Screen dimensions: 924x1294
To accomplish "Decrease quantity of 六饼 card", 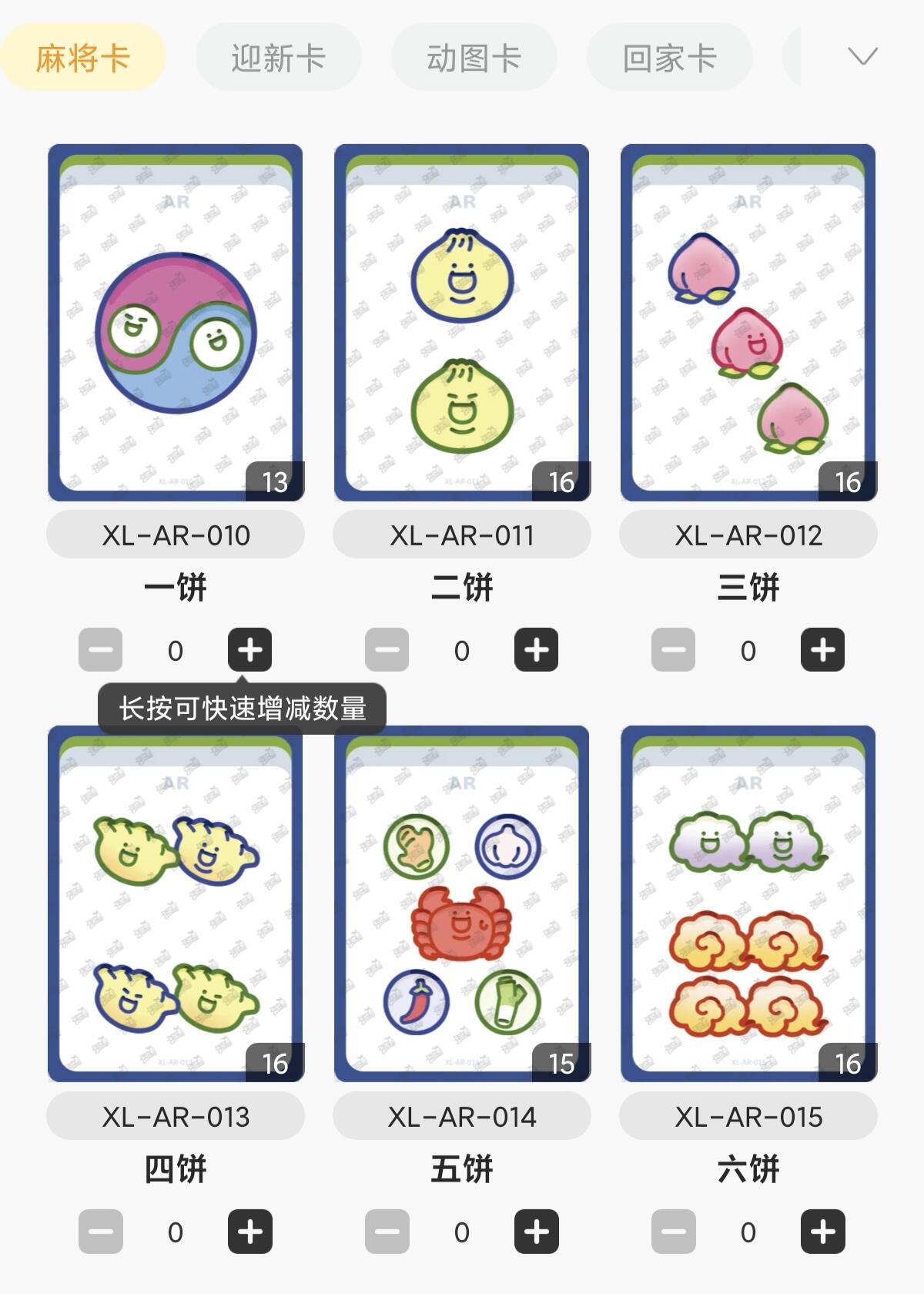I will 674,1232.
